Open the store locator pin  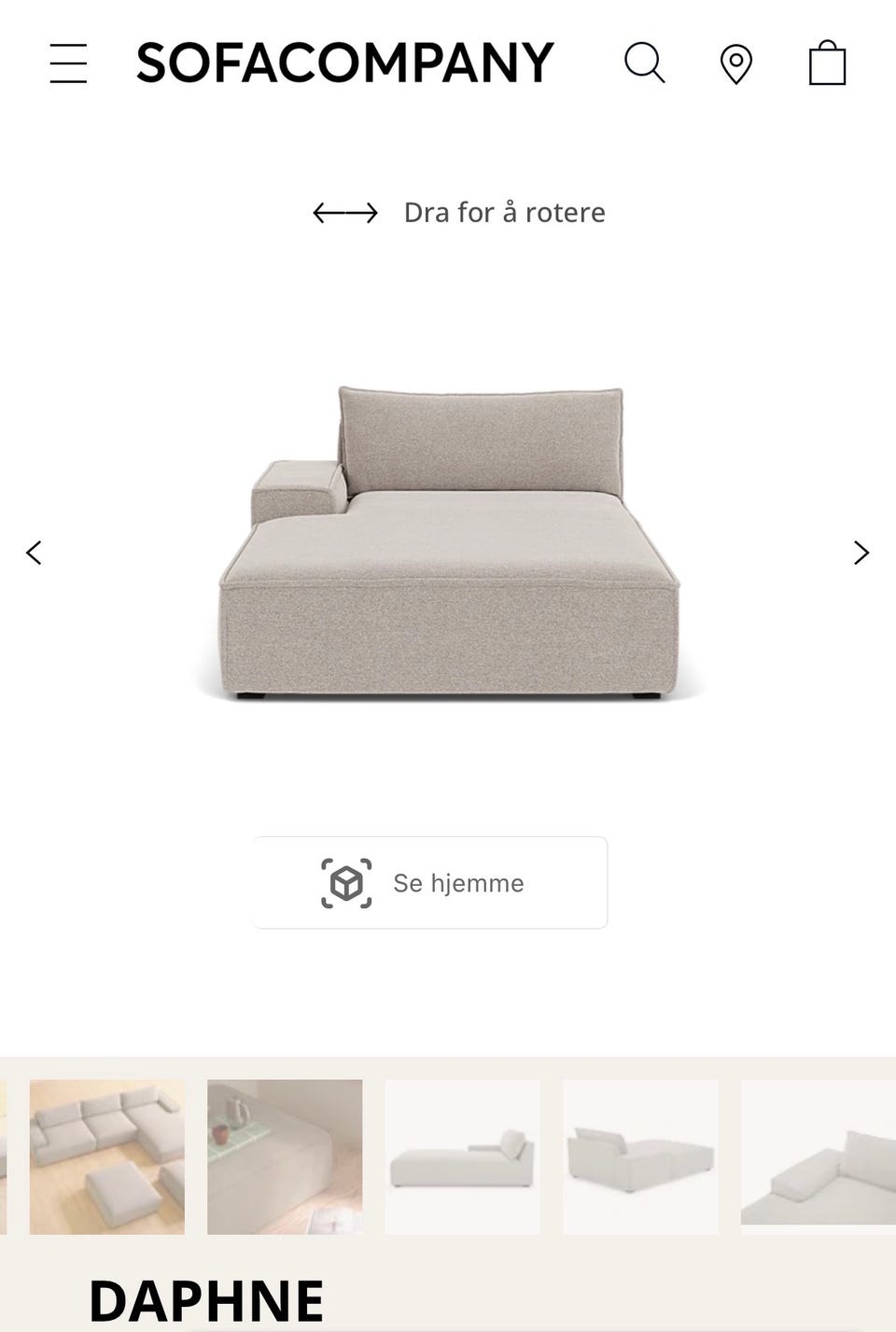tap(735, 63)
